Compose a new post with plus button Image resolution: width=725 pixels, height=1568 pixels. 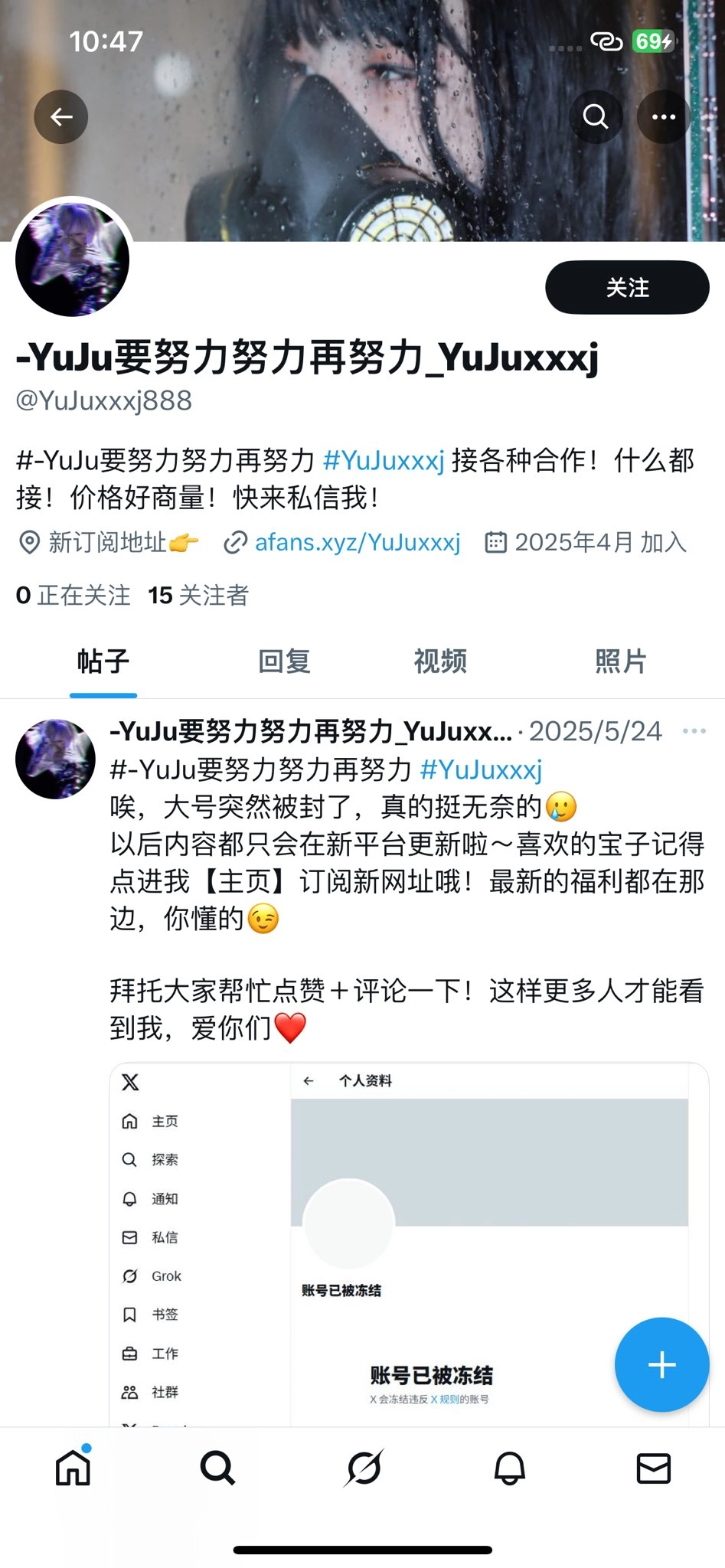(661, 1364)
